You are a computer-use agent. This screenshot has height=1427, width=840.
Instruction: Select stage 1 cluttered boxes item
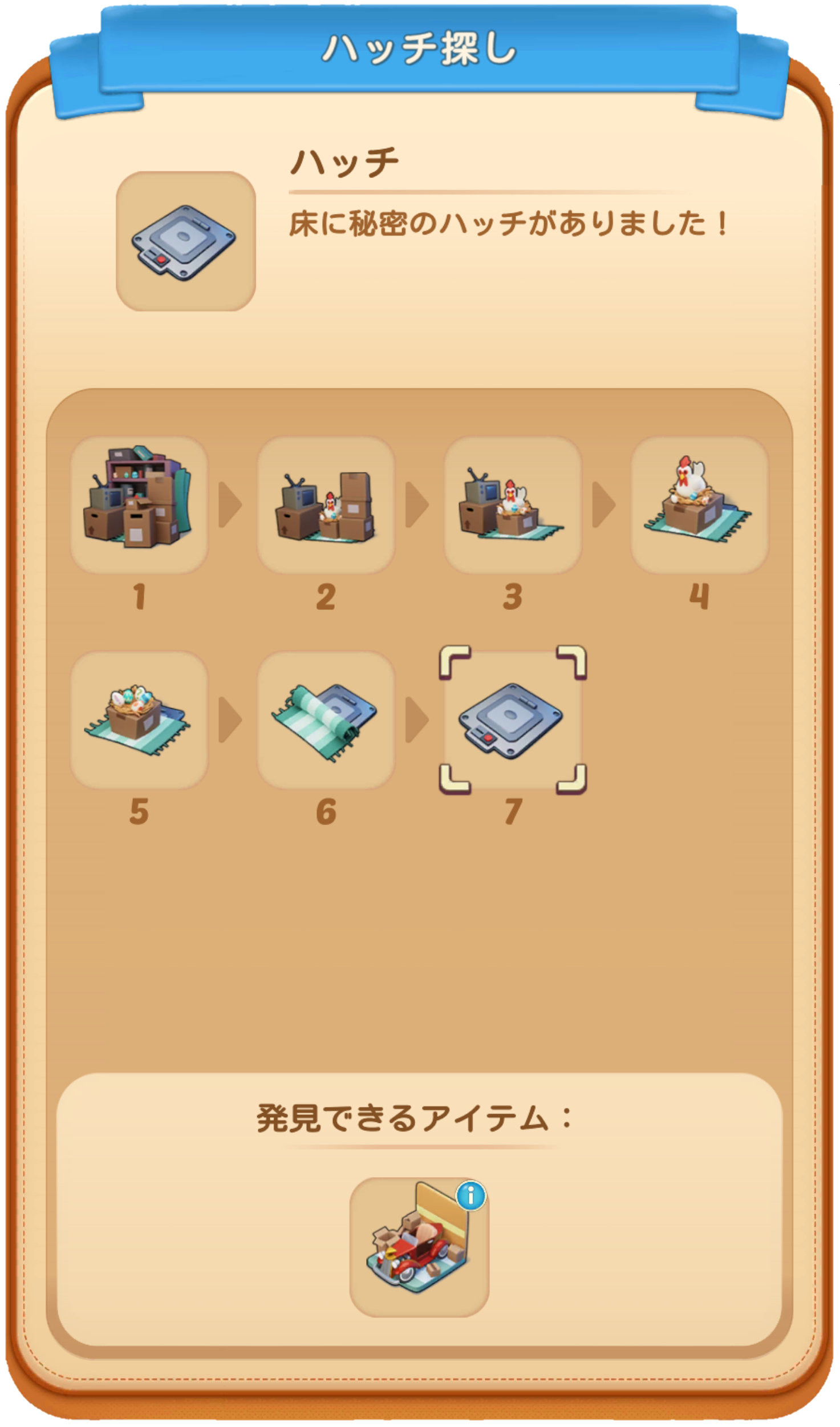click(x=139, y=505)
